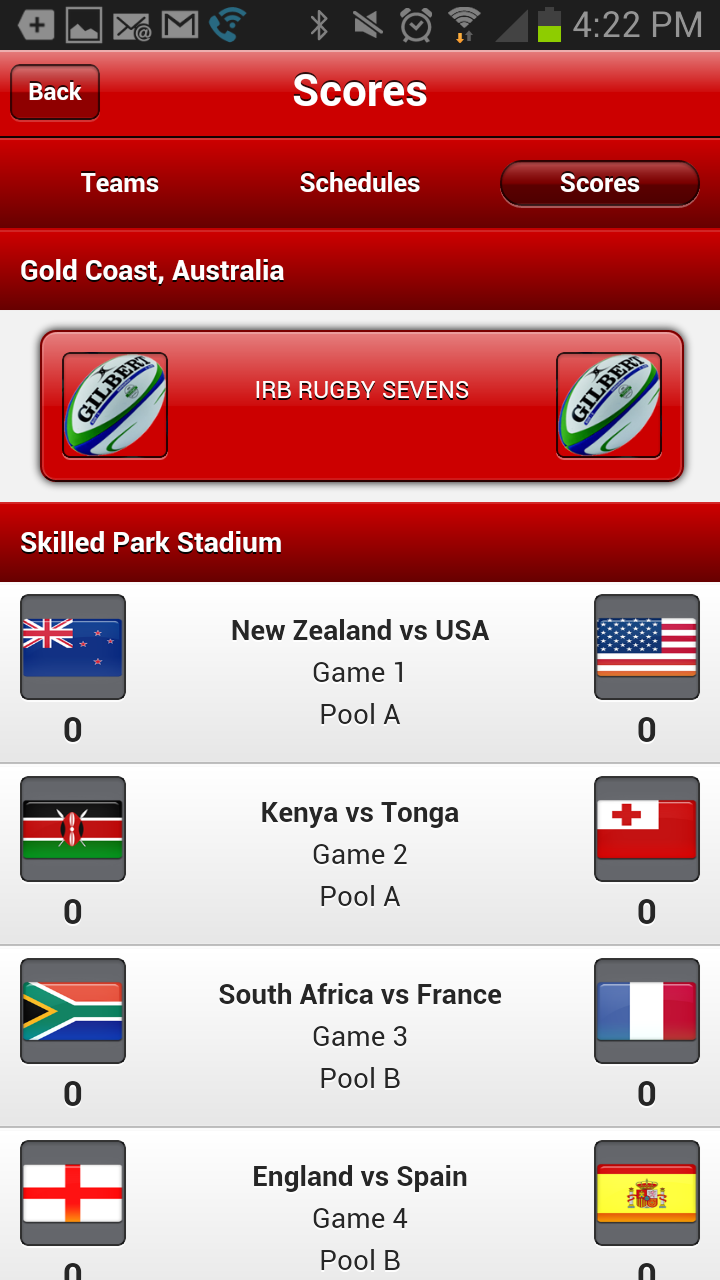Select the England flag icon
Image resolution: width=720 pixels, height=1280 pixels.
tap(72, 1193)
